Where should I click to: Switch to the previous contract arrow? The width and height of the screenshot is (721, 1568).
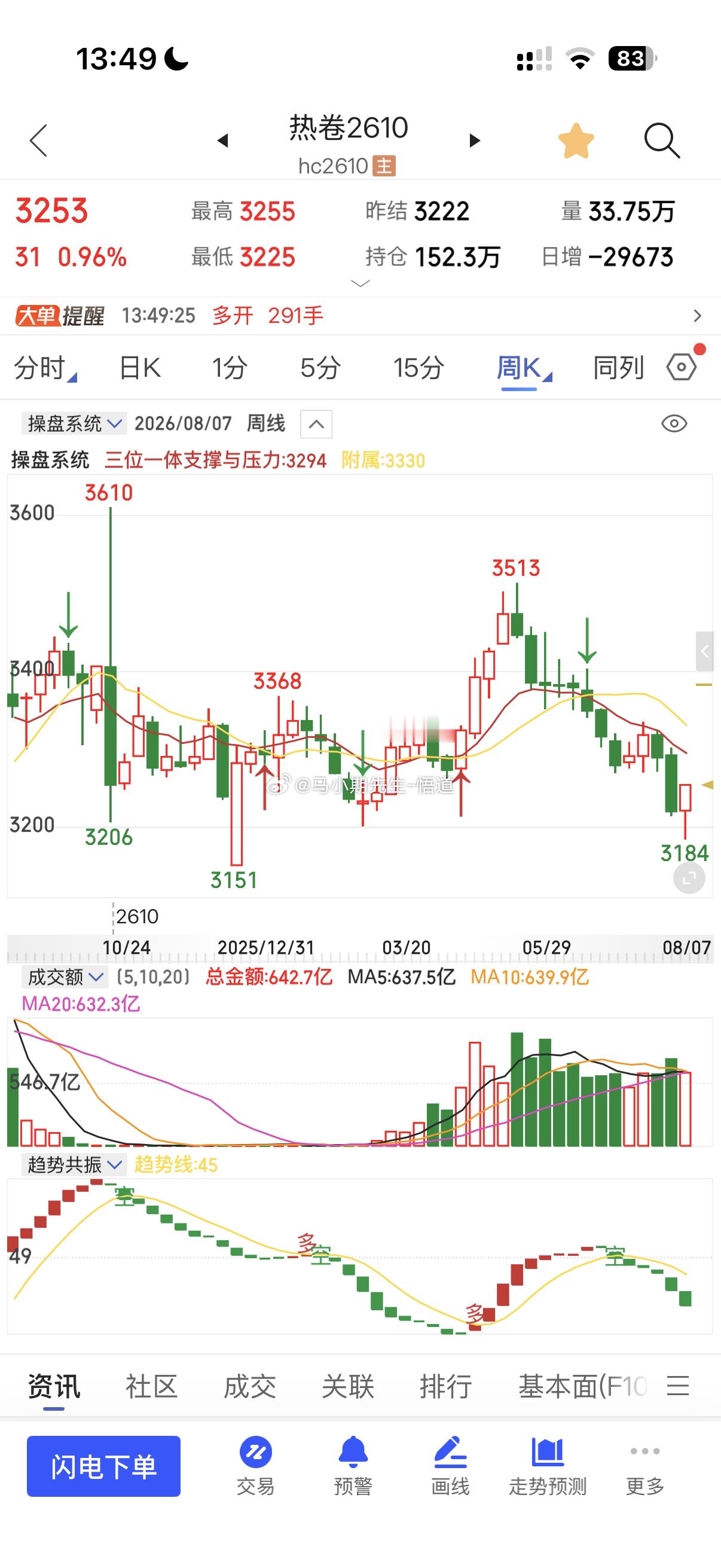click(x=222, y=141)
